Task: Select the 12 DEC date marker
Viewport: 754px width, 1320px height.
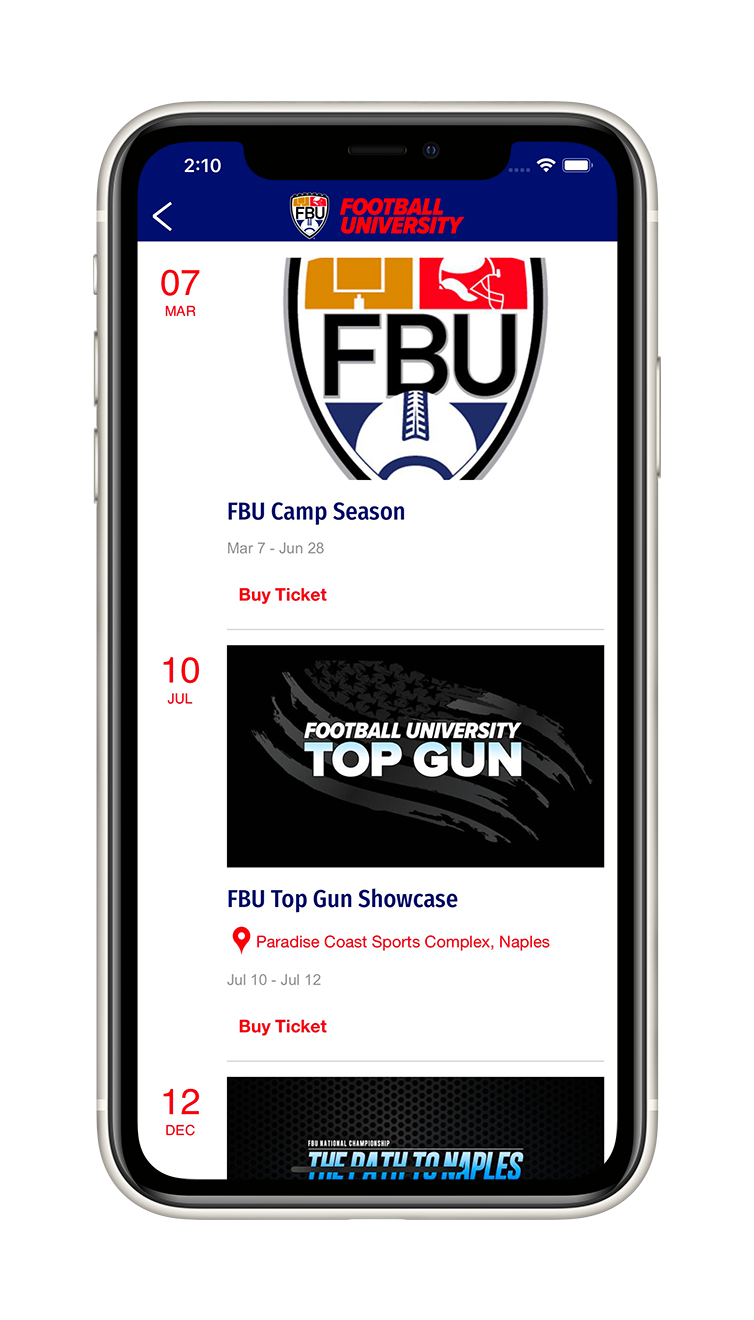Action: coord(179,1112)
